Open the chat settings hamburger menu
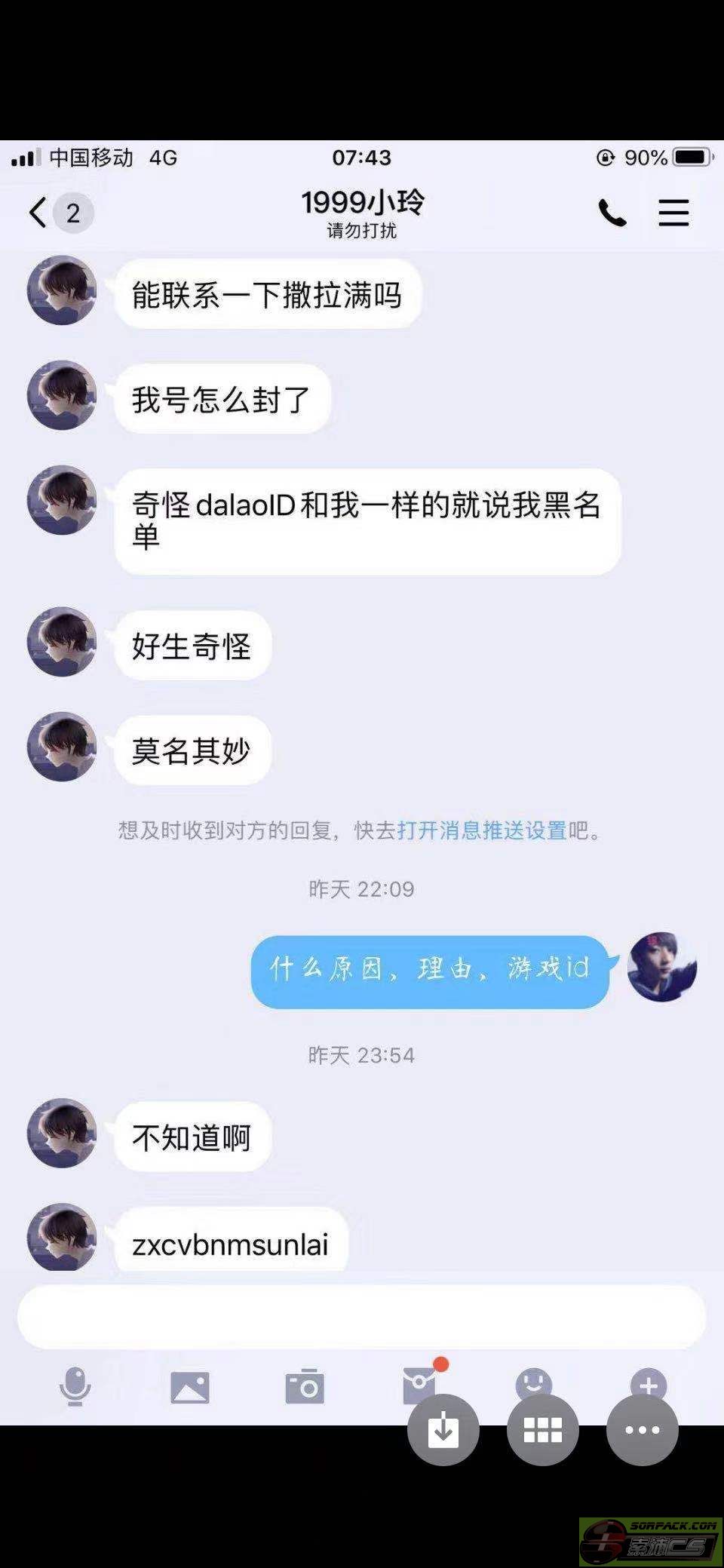724x1568 pixels. pyautogui.click(x=673, y=213)
